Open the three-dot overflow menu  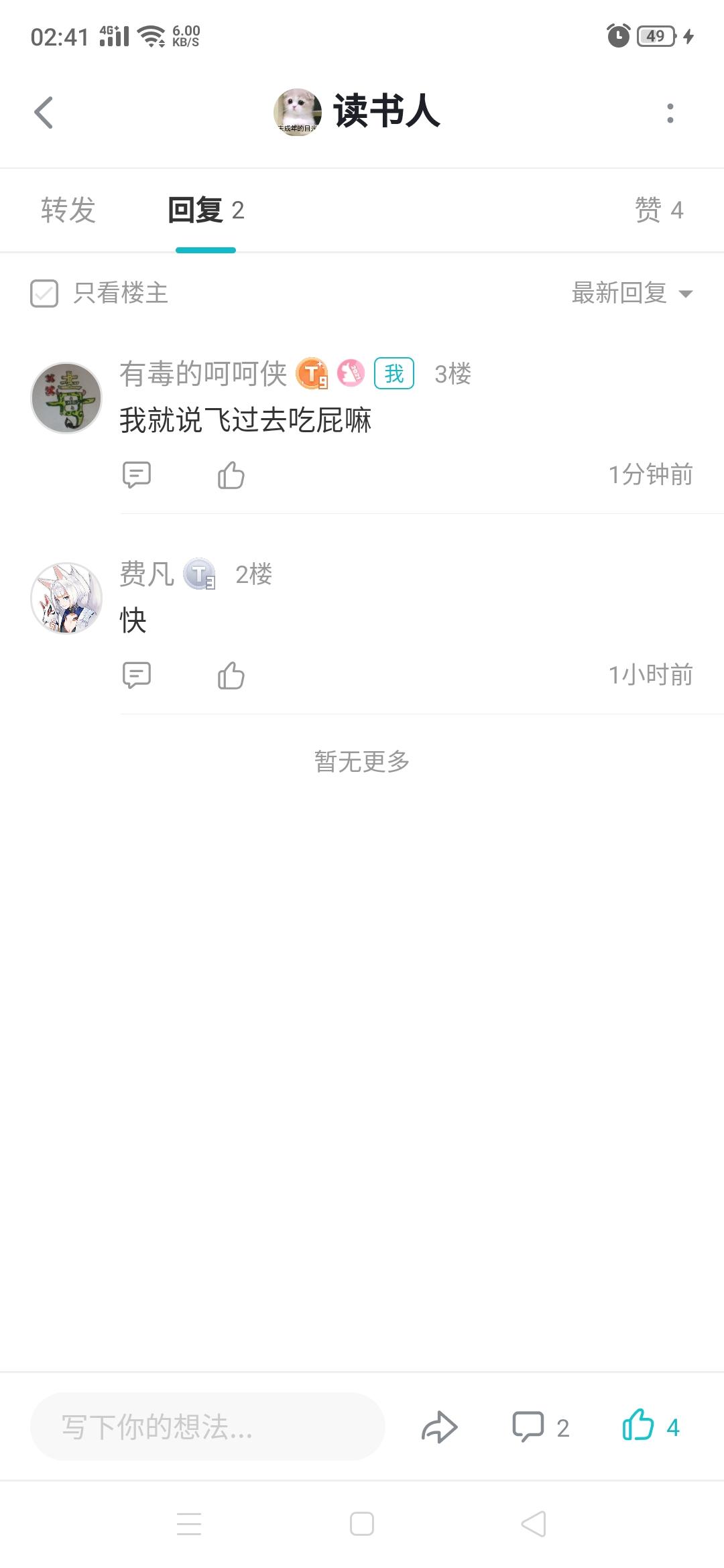click(670, 113)
